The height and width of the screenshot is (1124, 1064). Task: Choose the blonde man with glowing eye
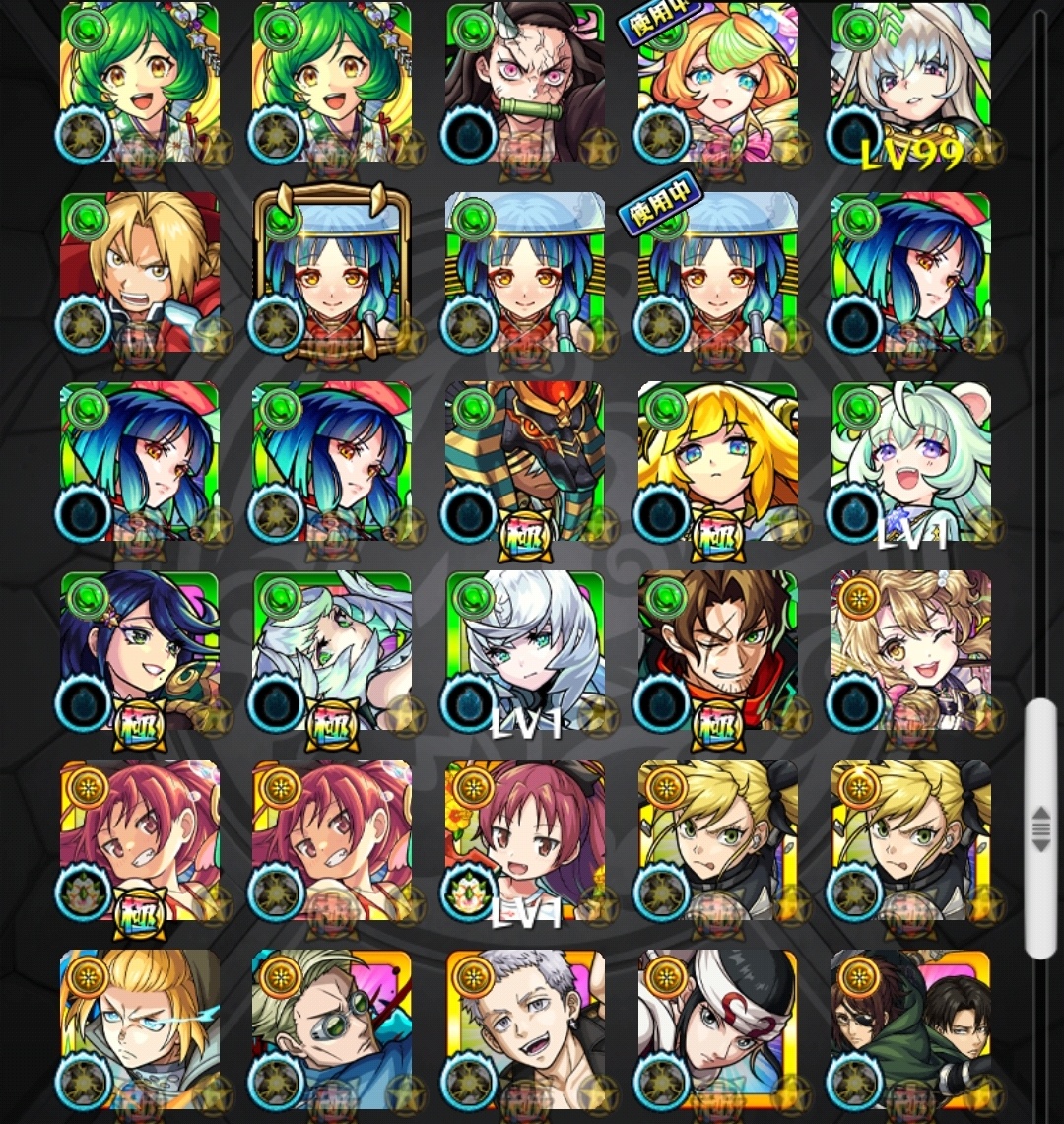coord(139,1029)
